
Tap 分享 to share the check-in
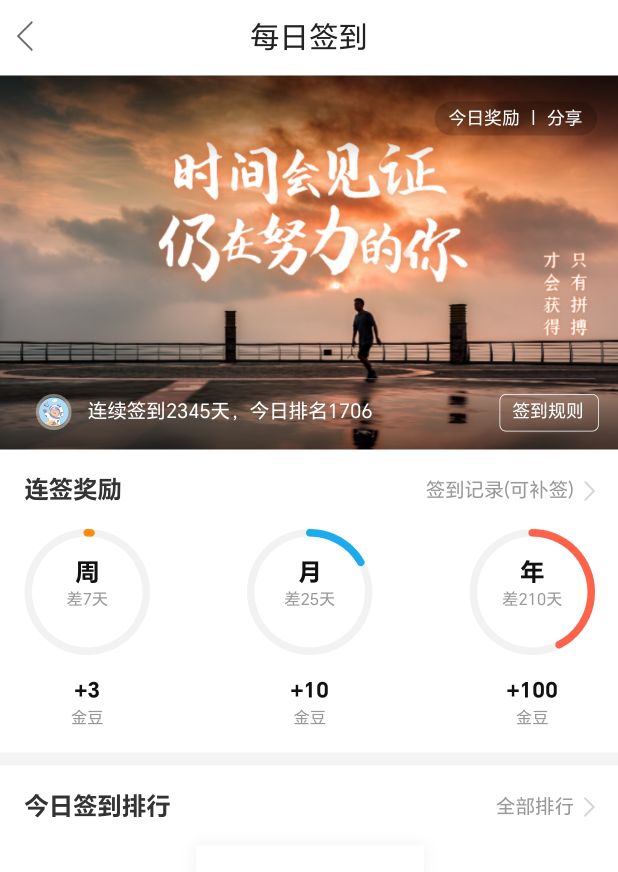pyautogui.click(x=564, y=118)
